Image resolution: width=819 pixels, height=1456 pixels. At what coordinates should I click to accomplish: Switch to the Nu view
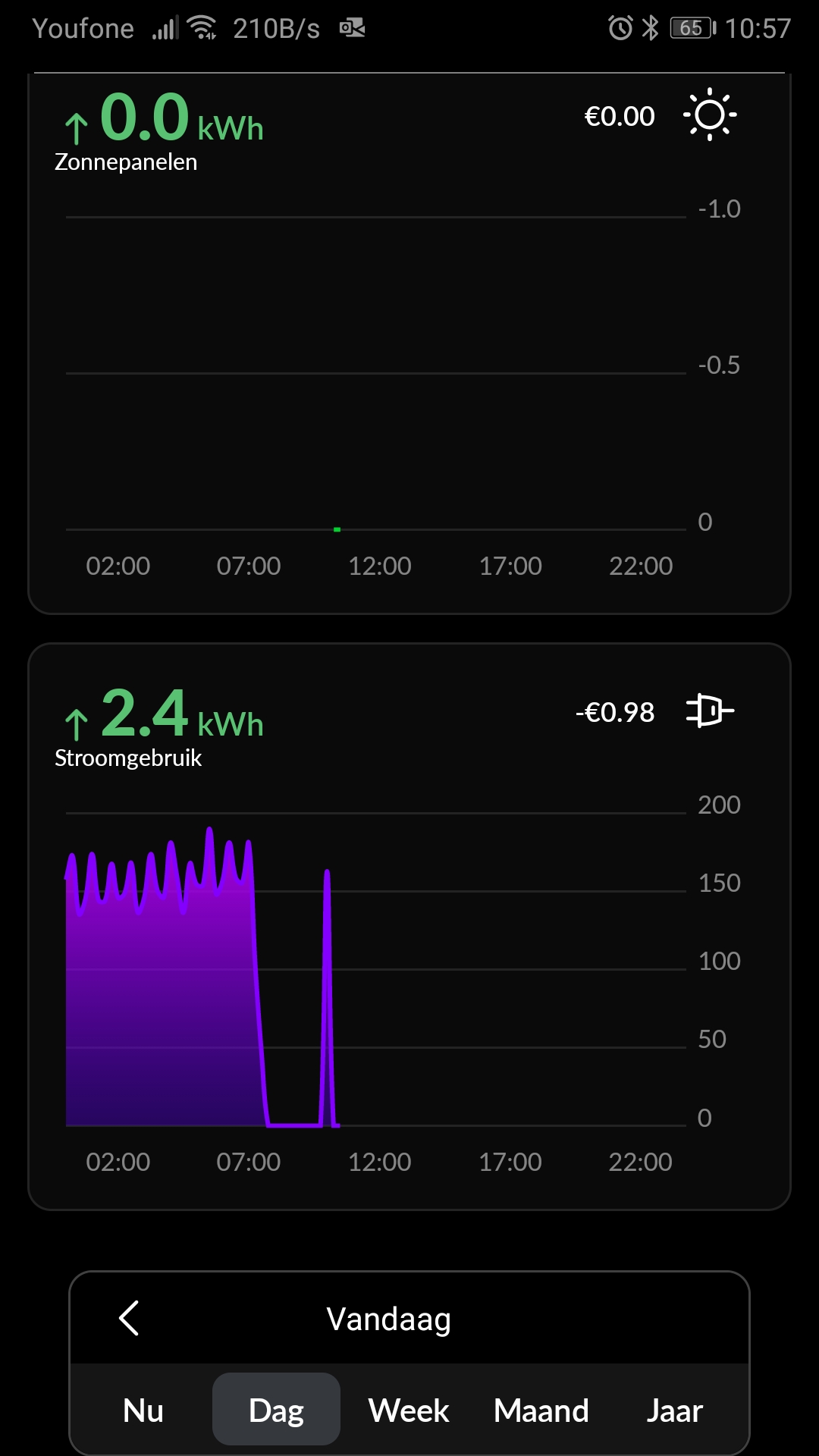[143, 1410]
